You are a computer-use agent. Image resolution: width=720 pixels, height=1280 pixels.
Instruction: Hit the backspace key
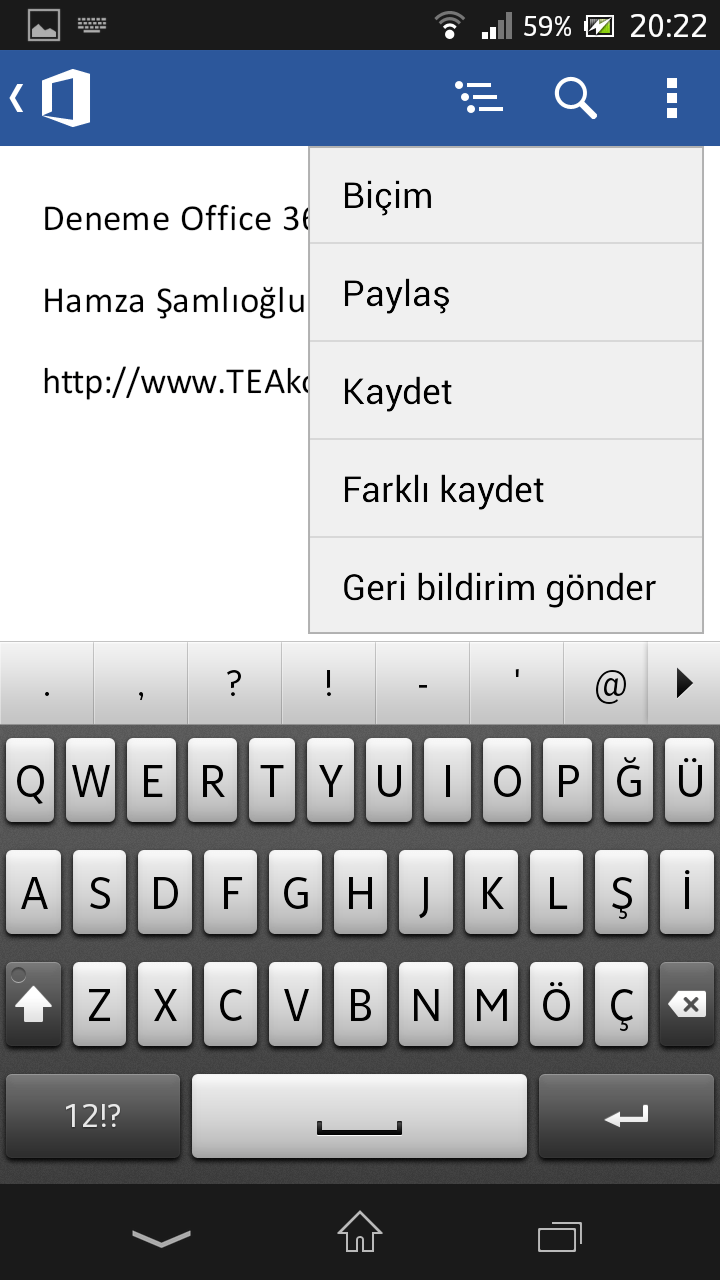(687, 1005)
